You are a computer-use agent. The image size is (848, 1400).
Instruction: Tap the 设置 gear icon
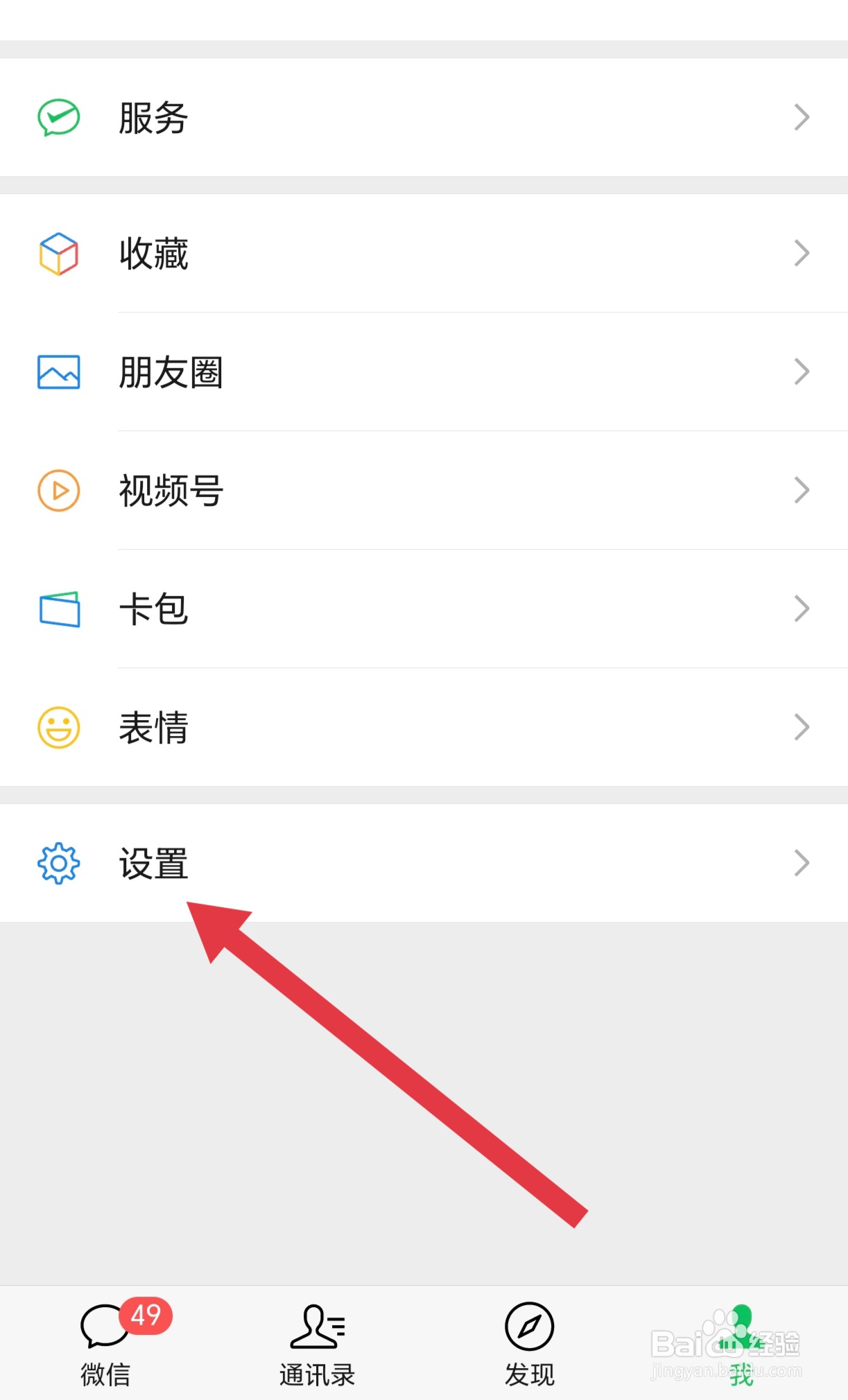(58, 863)
